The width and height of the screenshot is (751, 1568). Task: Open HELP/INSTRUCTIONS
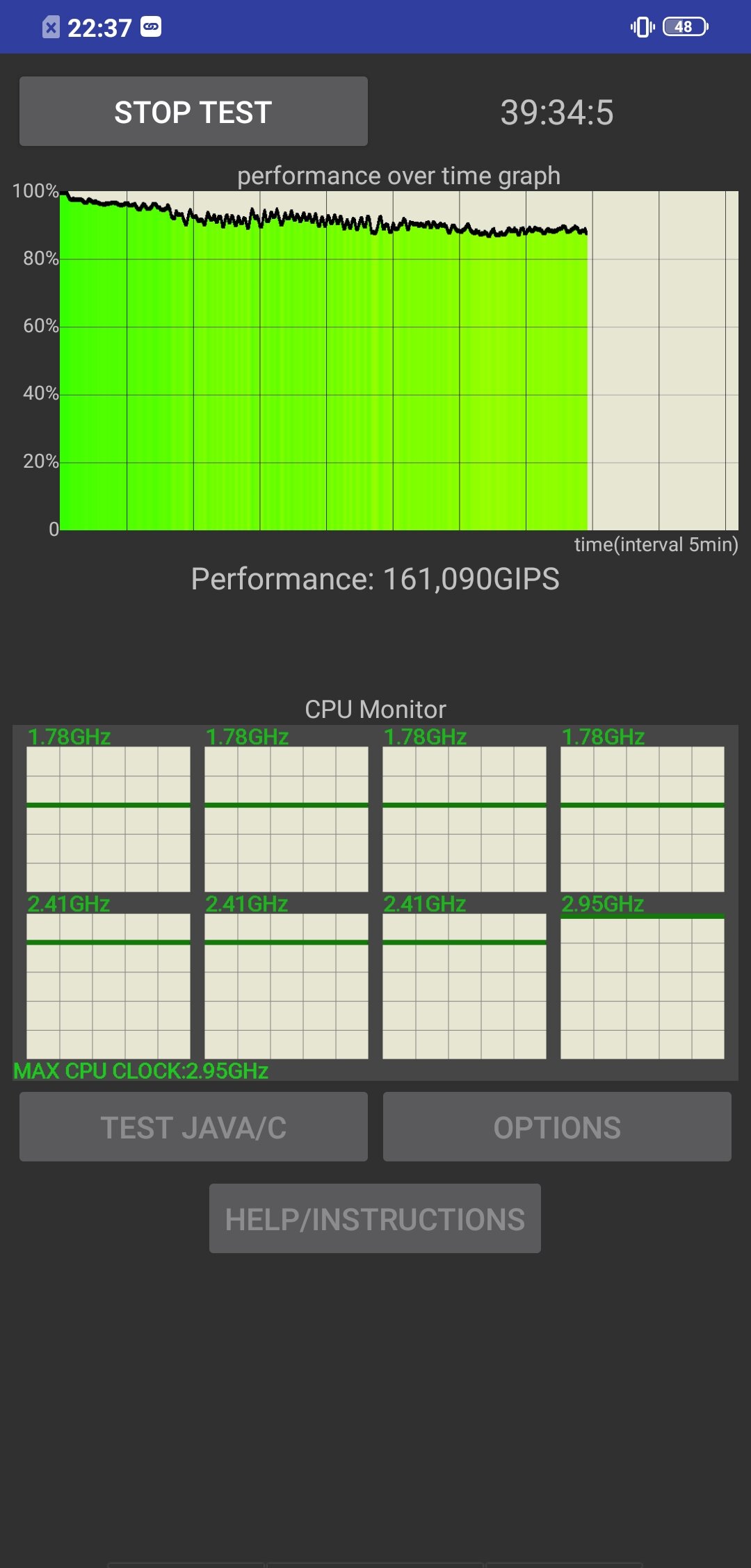pyautogui.click(x=375, y=1218)
